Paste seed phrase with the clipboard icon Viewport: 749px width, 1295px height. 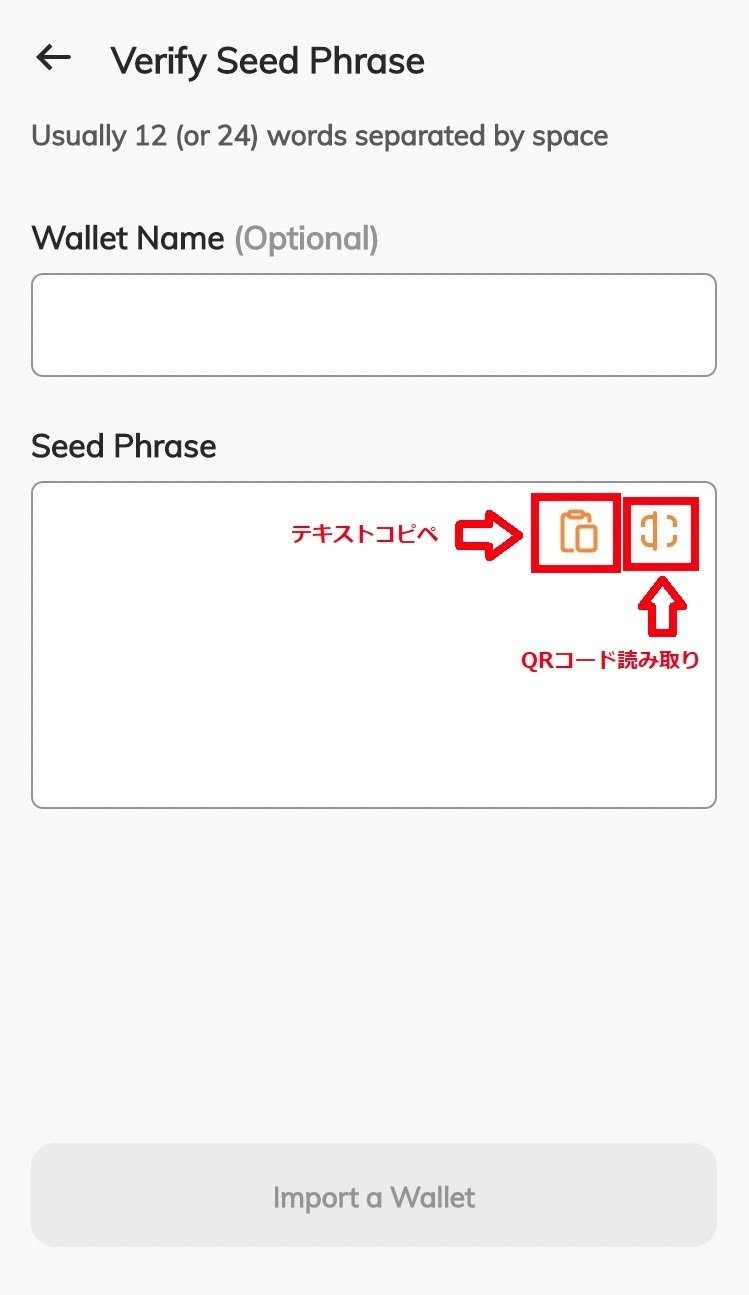point(578,532)
